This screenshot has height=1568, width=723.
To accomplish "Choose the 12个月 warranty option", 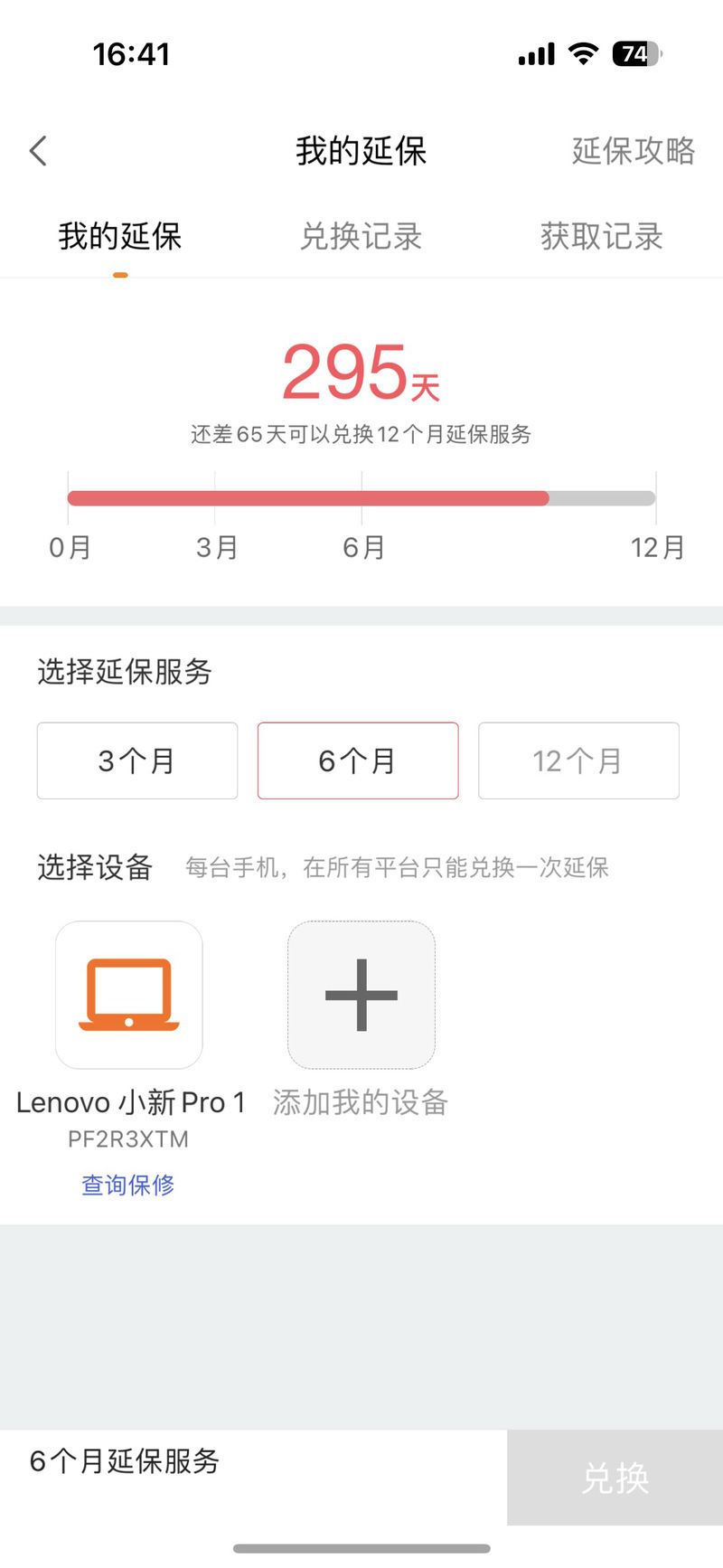I will pyautogui.click(x=578, y=760).
